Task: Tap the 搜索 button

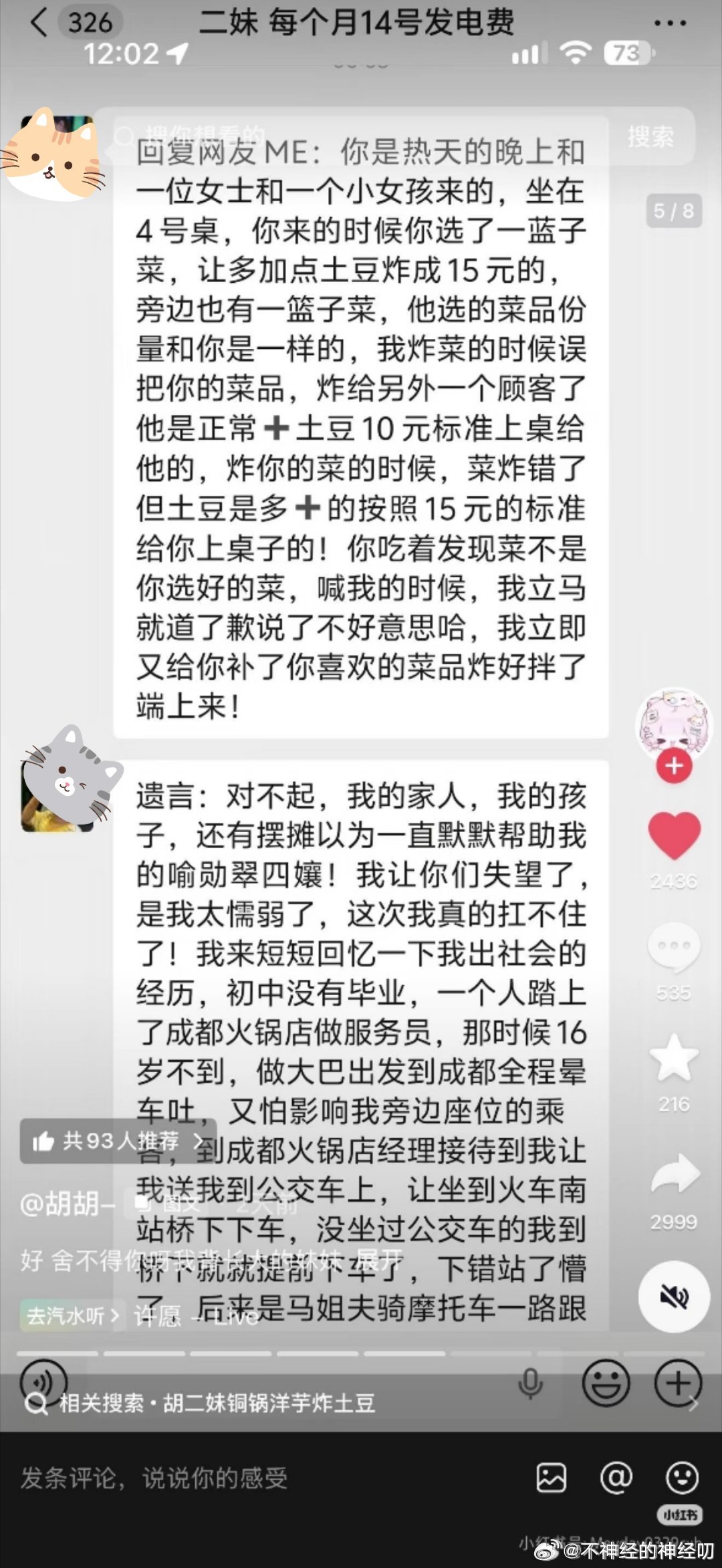Action: click(650, 137)
